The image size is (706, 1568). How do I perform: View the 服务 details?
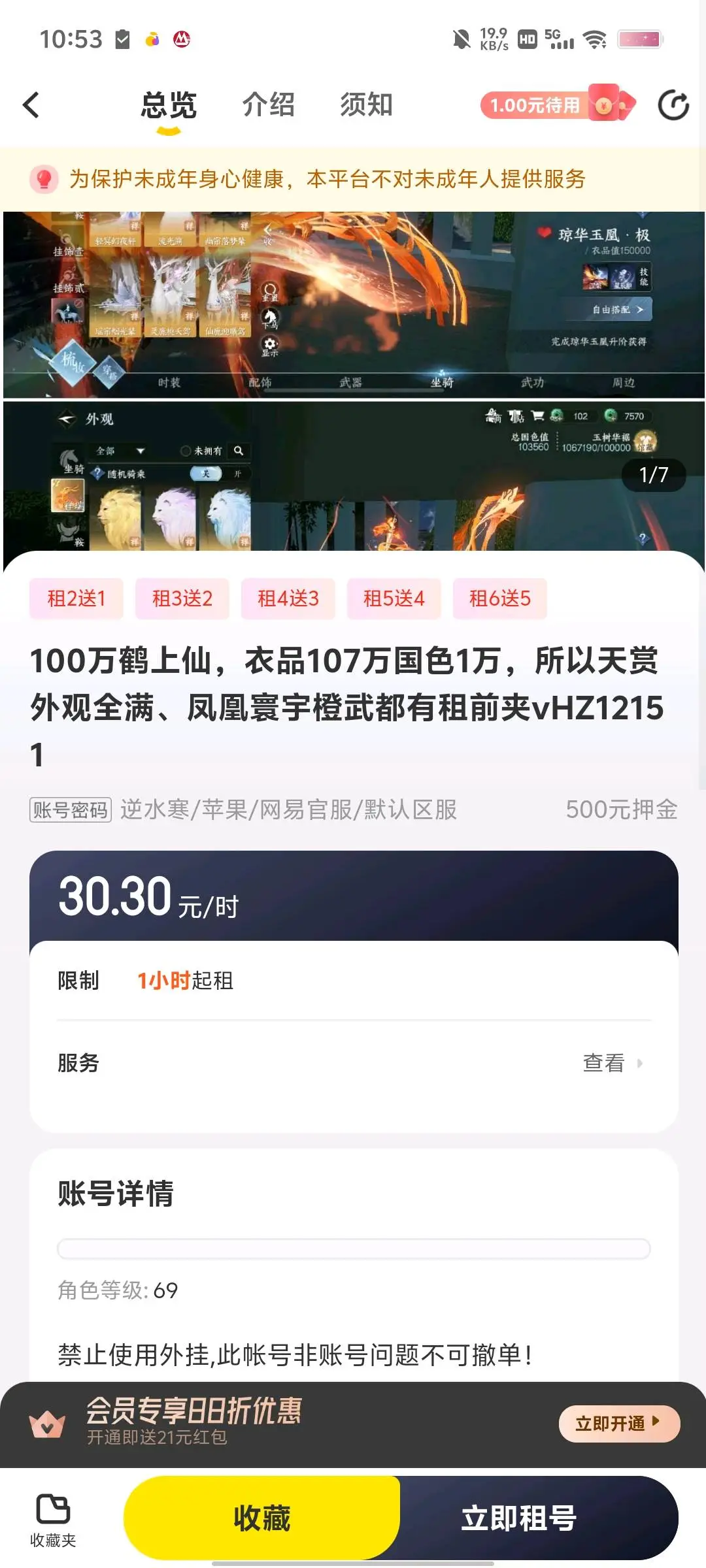tap(611, 1063)
